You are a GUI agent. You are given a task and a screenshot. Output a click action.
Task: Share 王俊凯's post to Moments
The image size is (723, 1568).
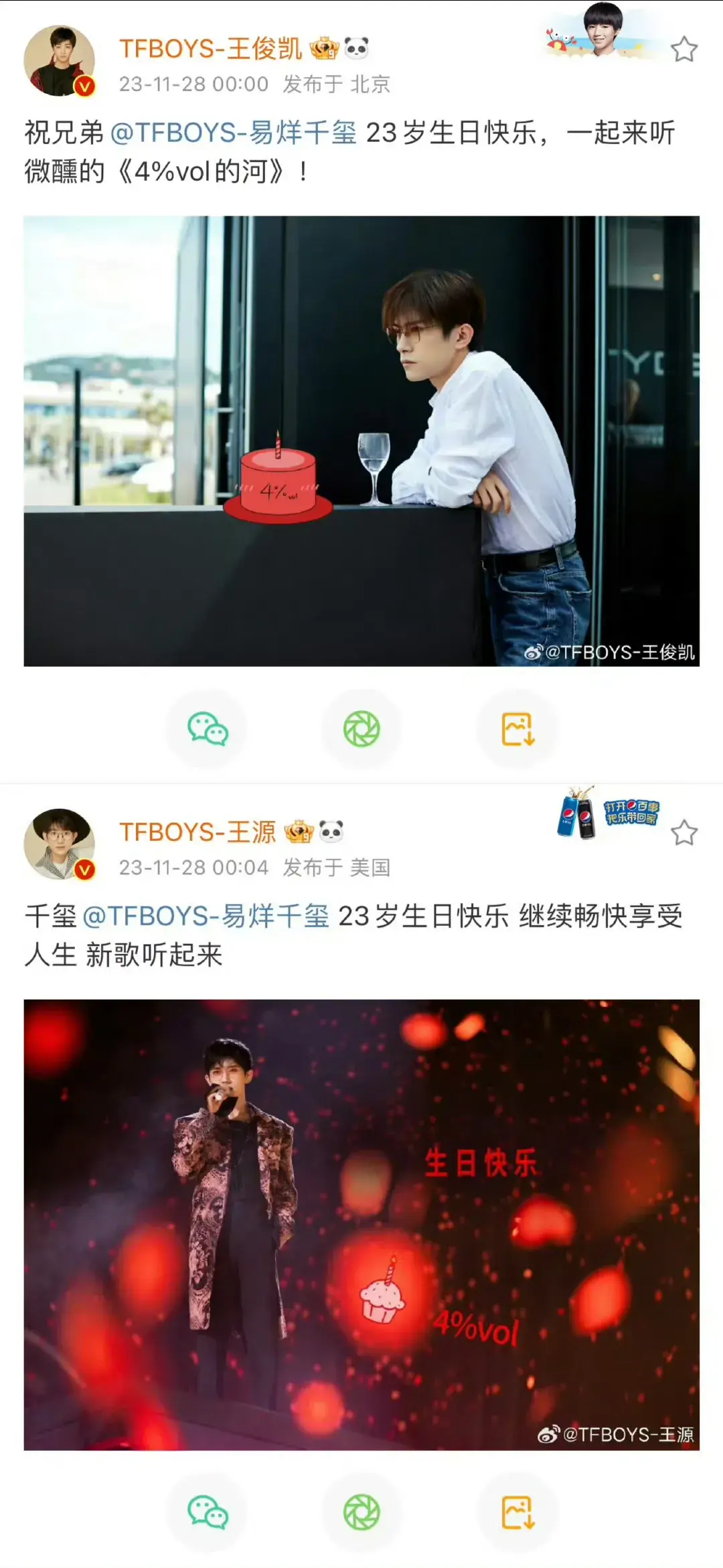coord(361,729)
